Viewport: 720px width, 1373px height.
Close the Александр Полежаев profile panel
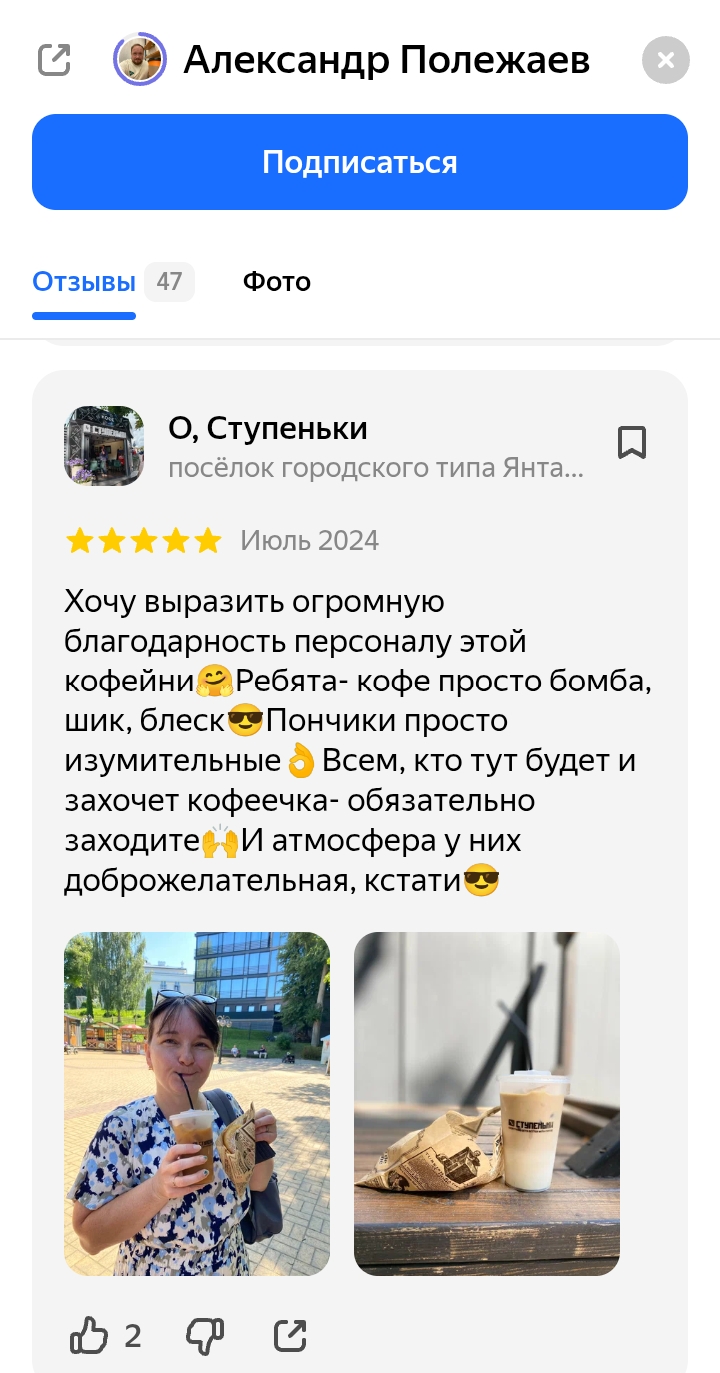click(x=665, y=61)
